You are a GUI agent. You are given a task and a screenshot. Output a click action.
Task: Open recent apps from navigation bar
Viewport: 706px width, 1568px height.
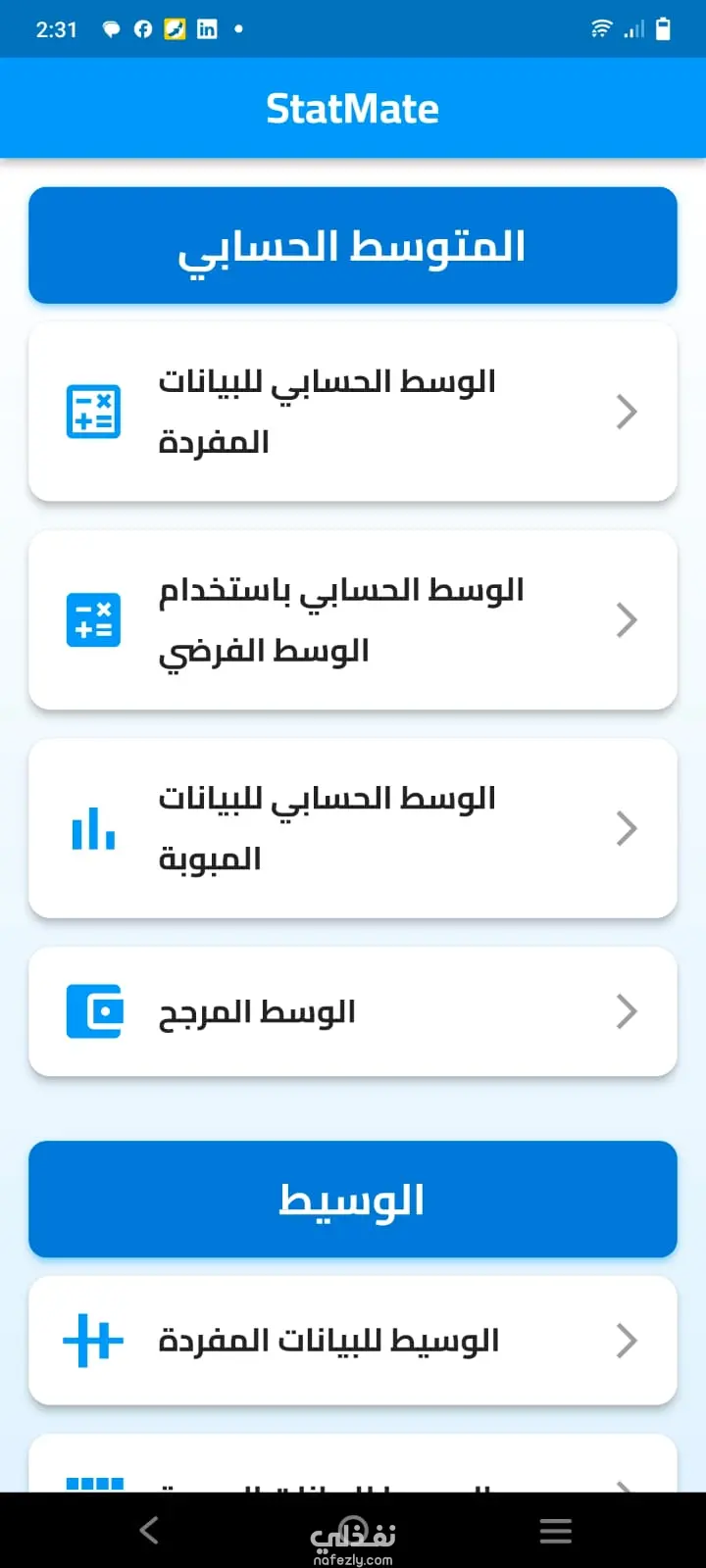tap(556, 1530)
